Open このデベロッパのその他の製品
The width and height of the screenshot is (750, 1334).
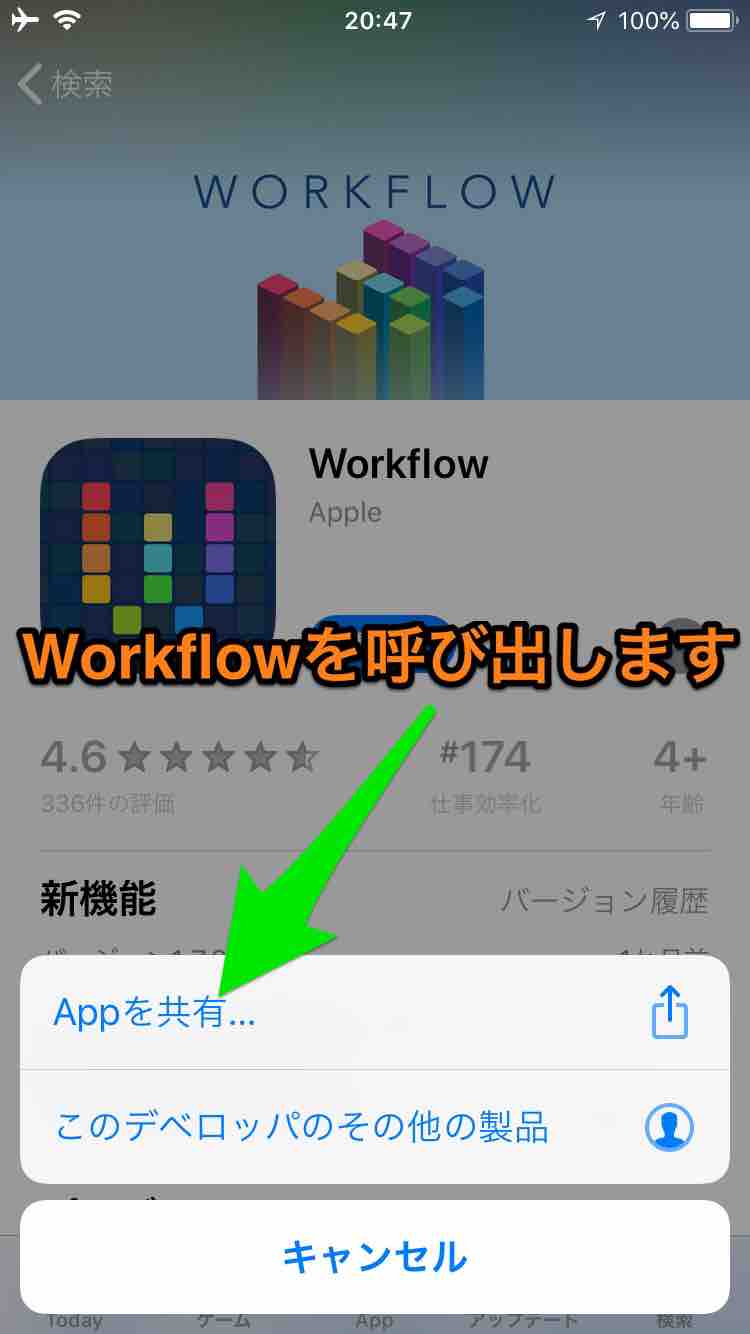click(x=374, y=1128)
